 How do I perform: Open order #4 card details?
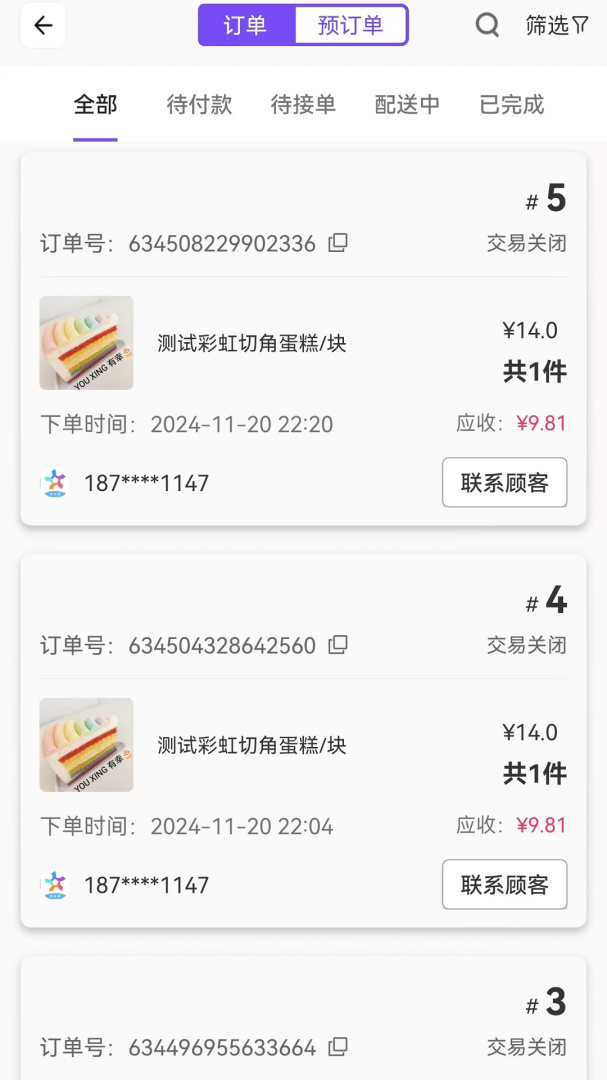click(x=300, y=745)
